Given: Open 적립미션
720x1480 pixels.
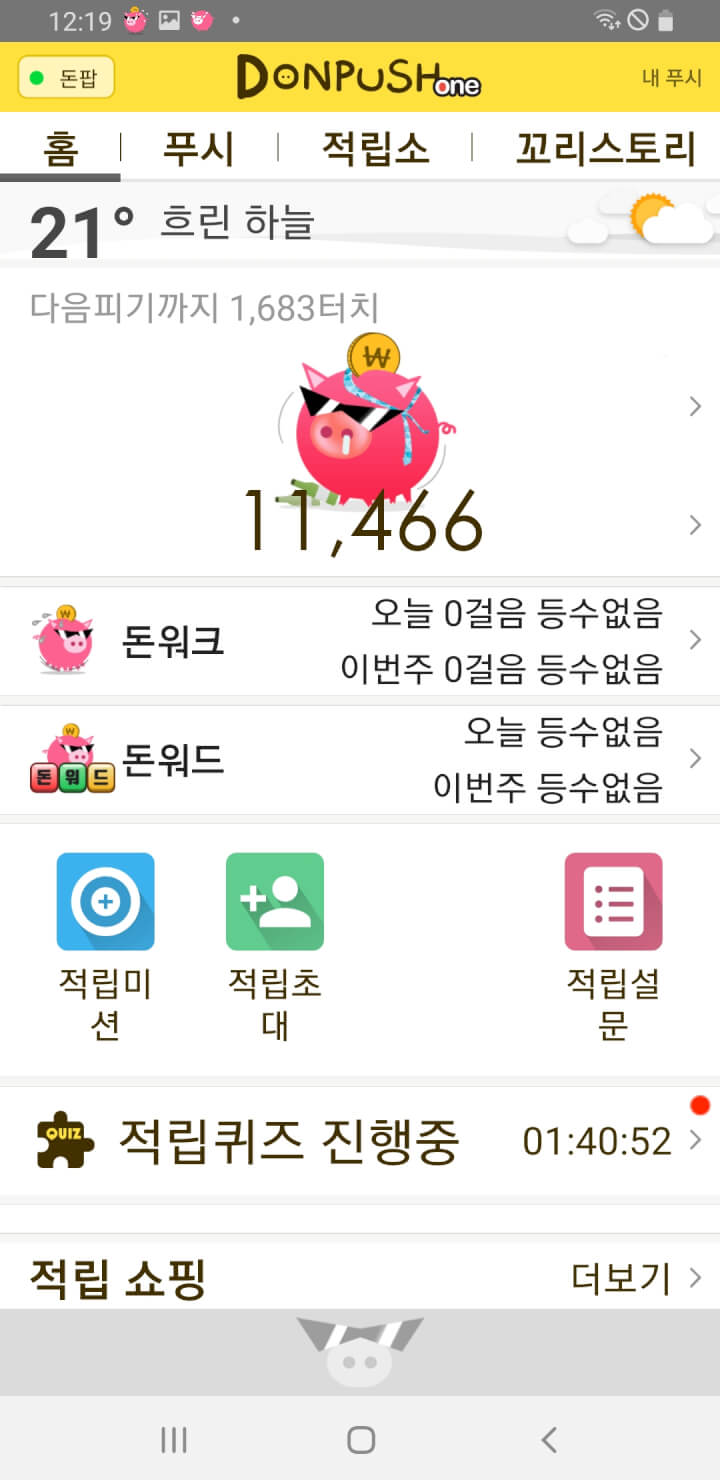Looking at the screenshot, I should click(105, 945).
